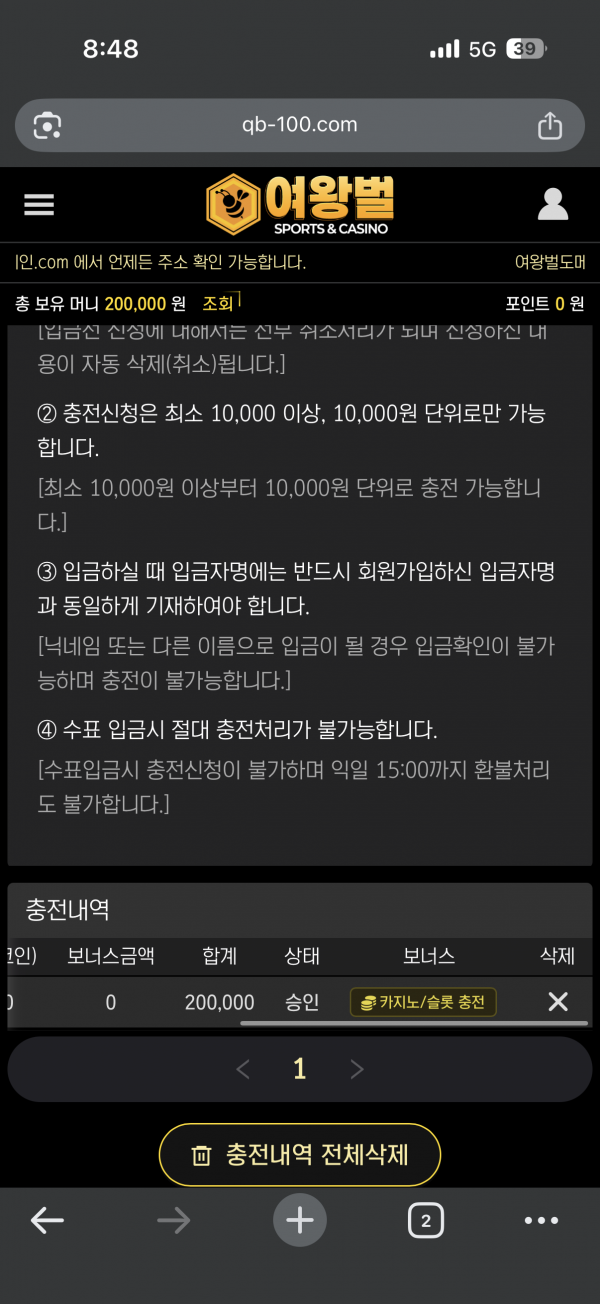The height and width of the screenshot is (1304, 600).
Task: Tap the qb-100.com address bar
Action: pyautogui.click(x=300, y=125)
